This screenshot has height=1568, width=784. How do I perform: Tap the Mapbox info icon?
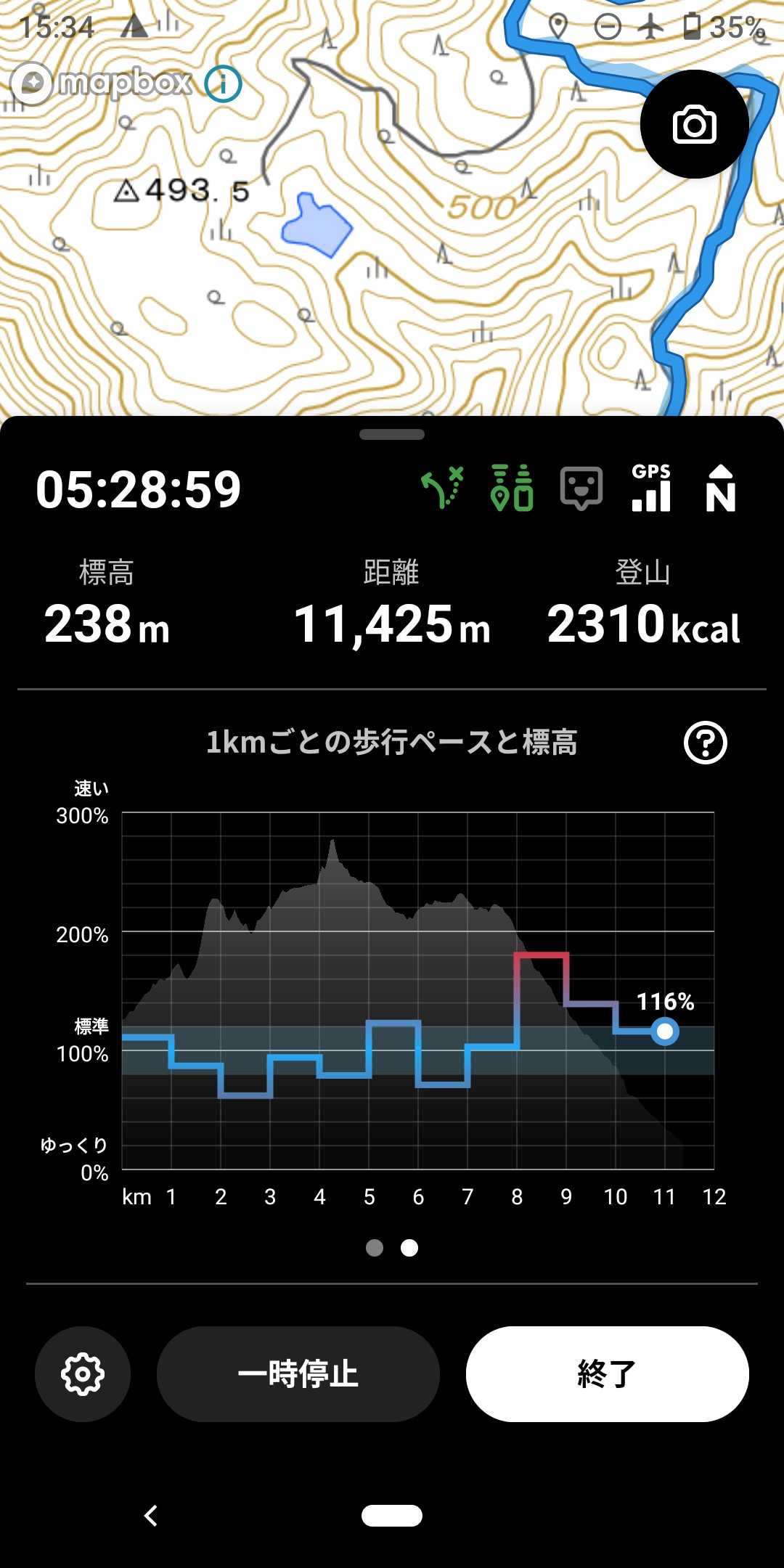click(223, 83)
